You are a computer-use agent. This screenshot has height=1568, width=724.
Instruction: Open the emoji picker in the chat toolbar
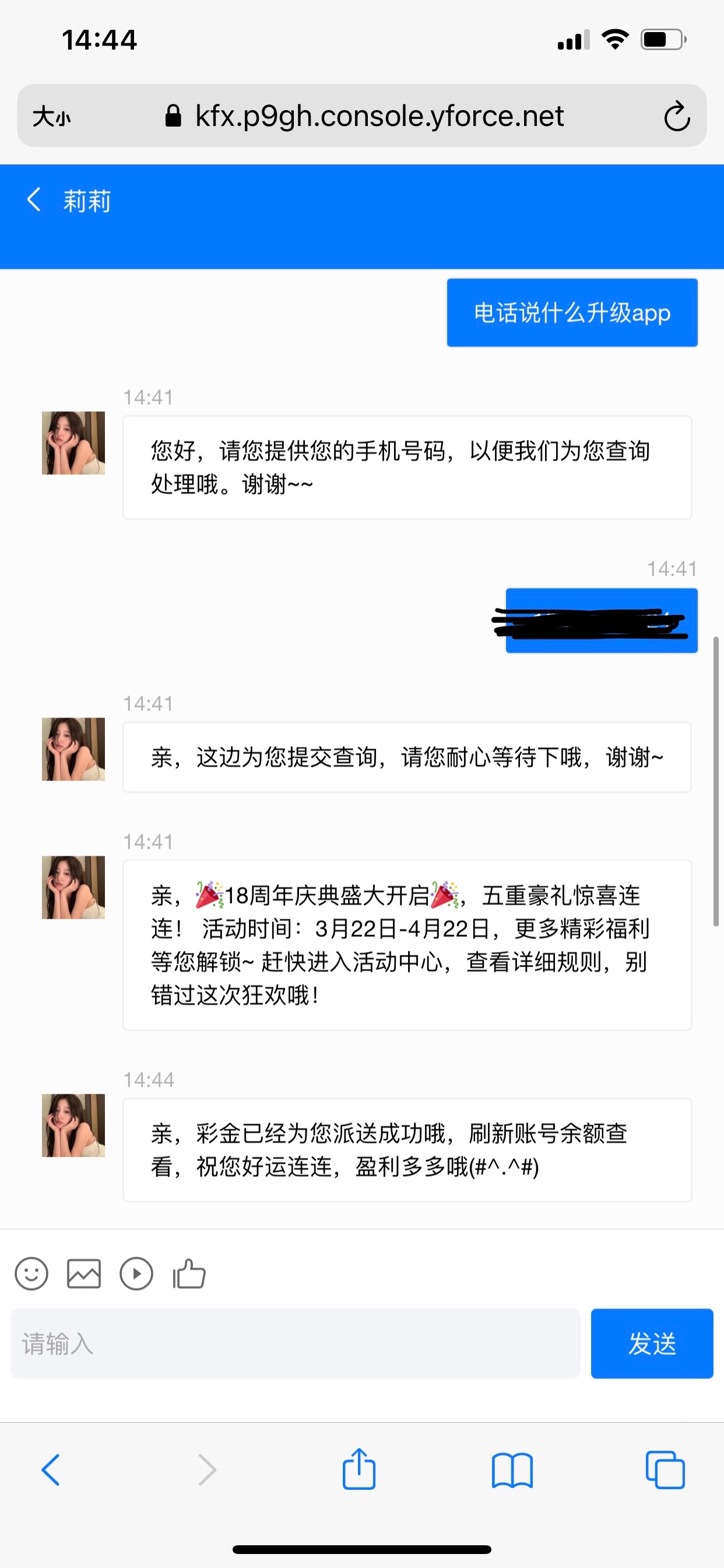coord(31,1273)
